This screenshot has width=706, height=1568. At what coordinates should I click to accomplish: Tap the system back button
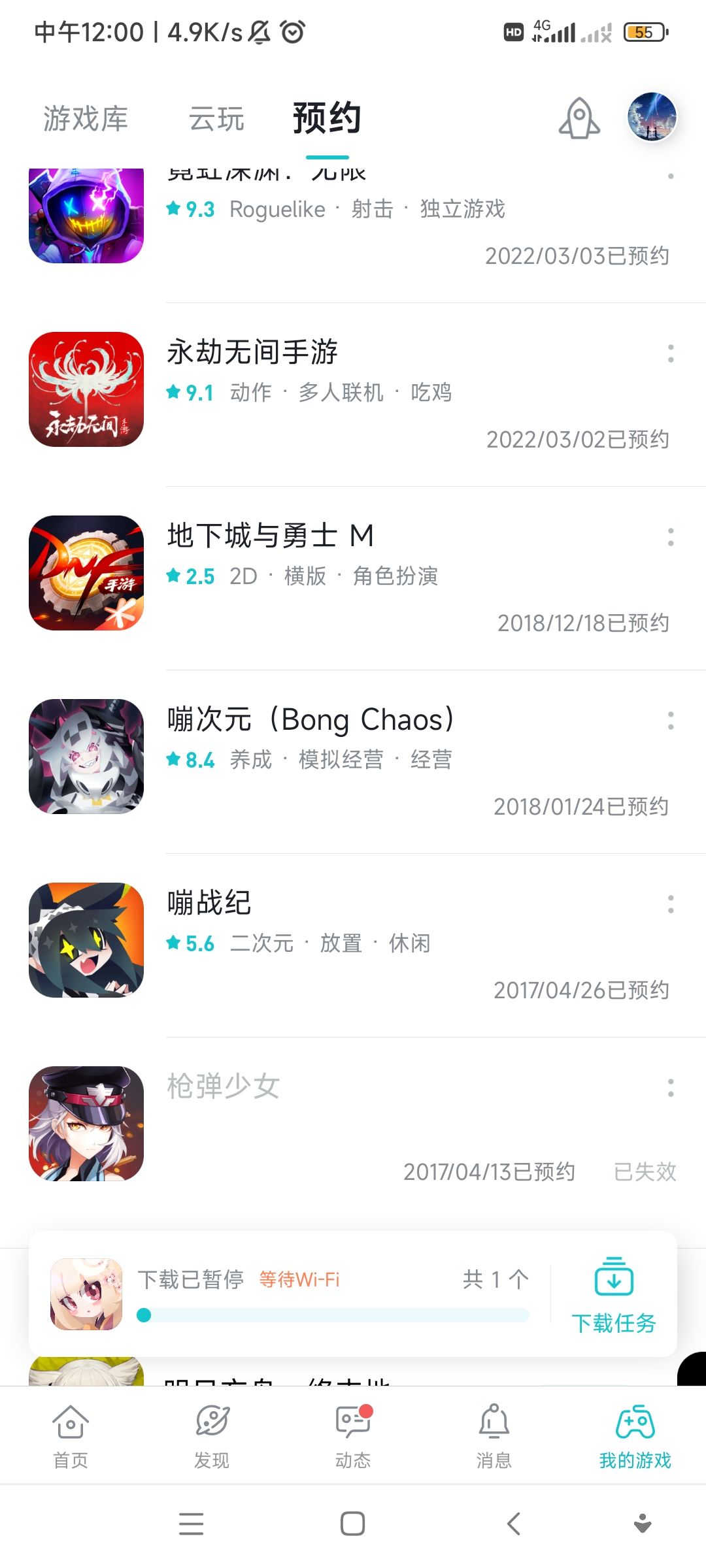pyautogui.click(x=514, y=1524)
